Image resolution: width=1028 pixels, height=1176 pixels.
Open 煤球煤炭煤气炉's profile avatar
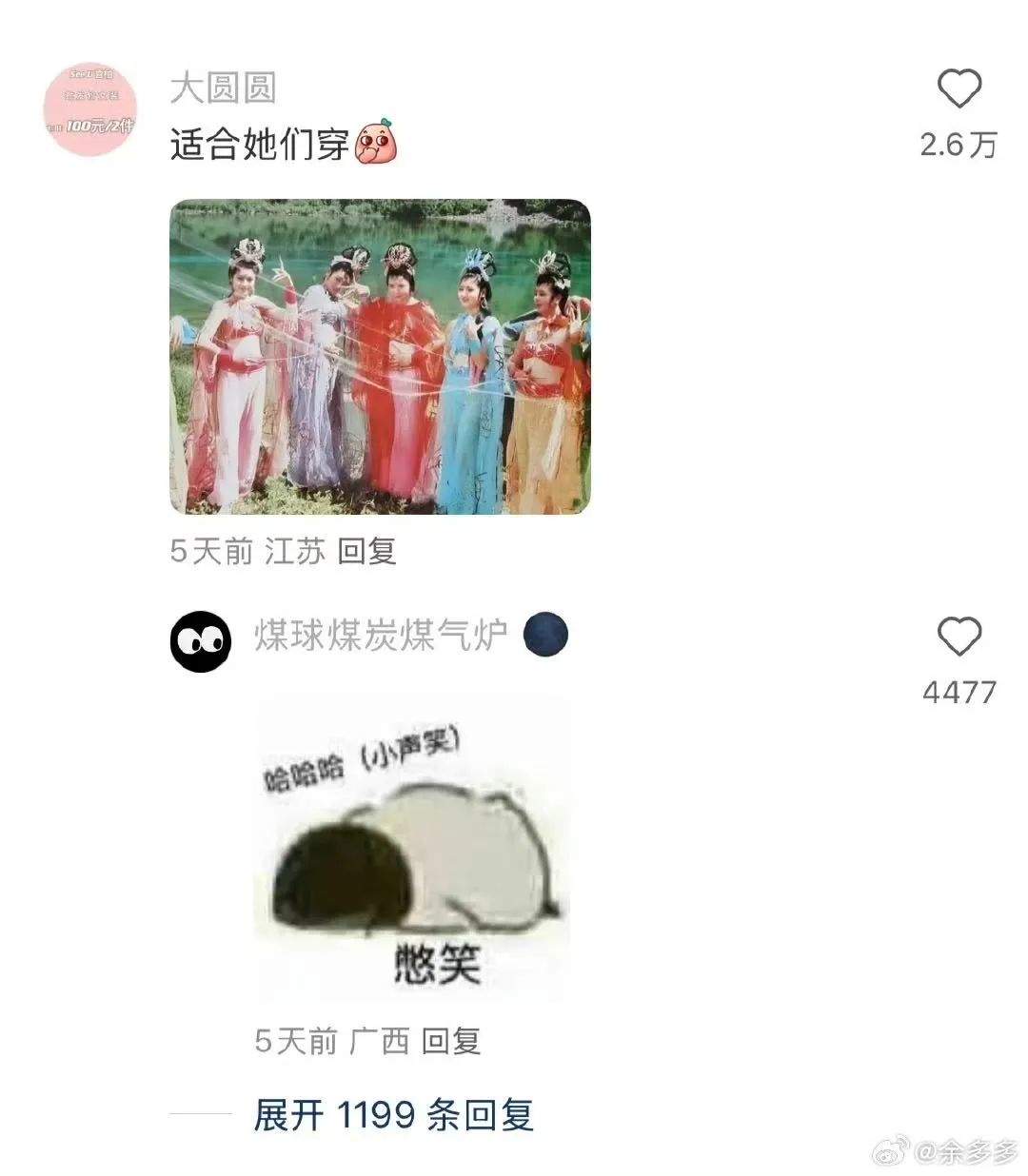[x=200, y=641]
